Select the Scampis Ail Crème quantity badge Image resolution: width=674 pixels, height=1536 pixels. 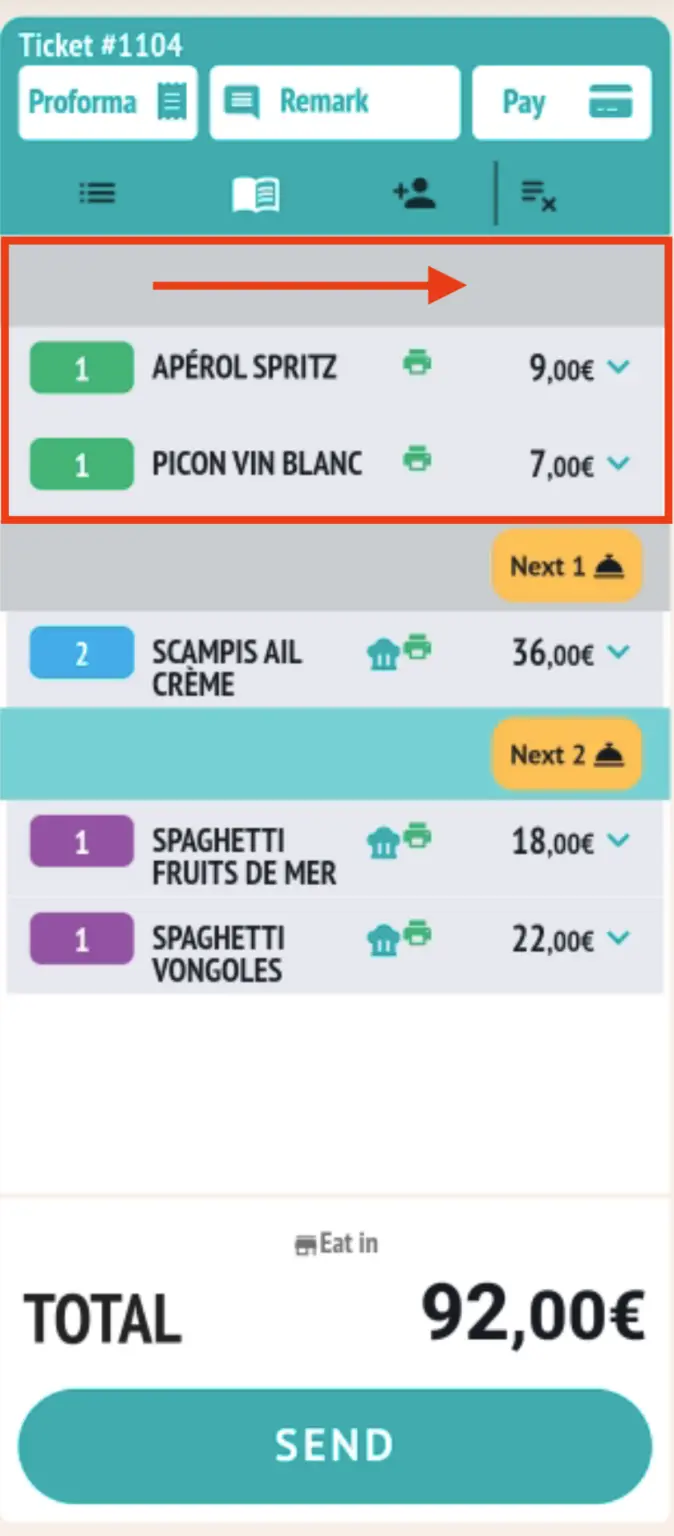82,653
